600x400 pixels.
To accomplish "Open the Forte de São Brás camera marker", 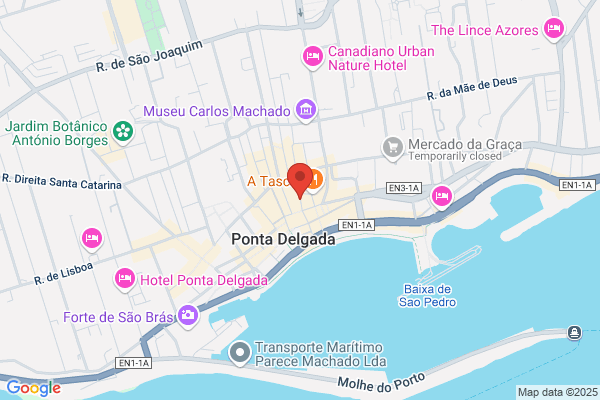I will (188, 316).
